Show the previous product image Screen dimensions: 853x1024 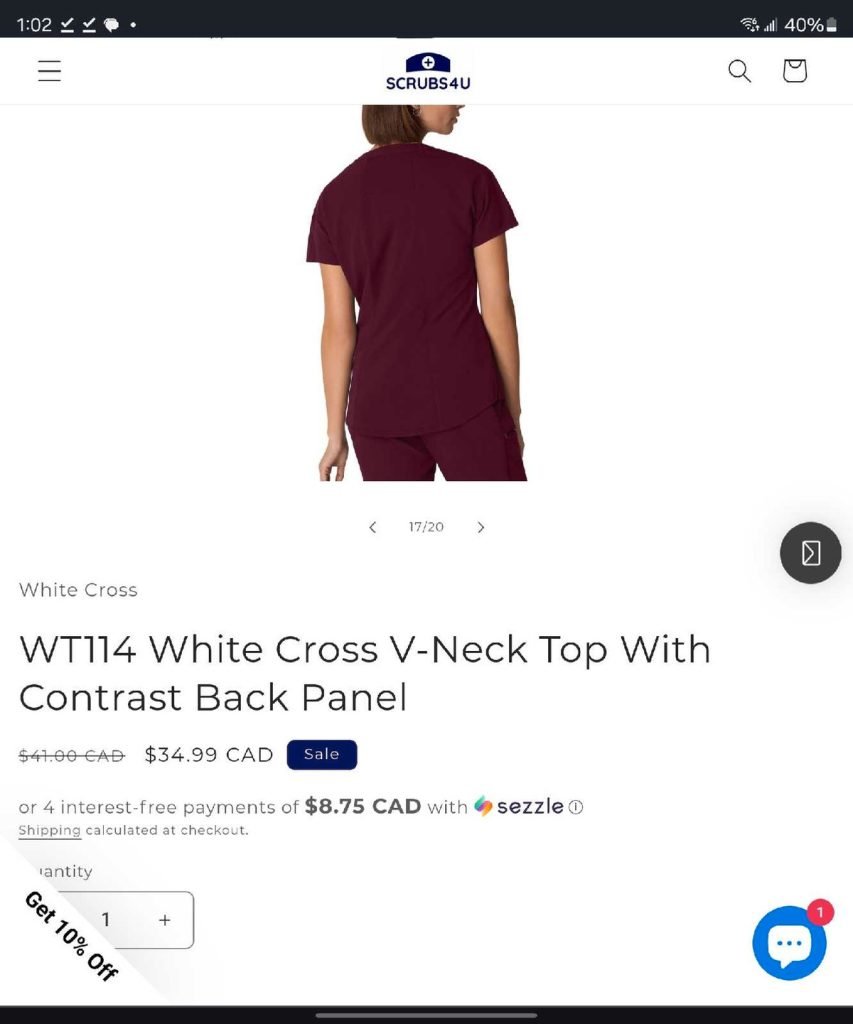(x=373, y=527)
